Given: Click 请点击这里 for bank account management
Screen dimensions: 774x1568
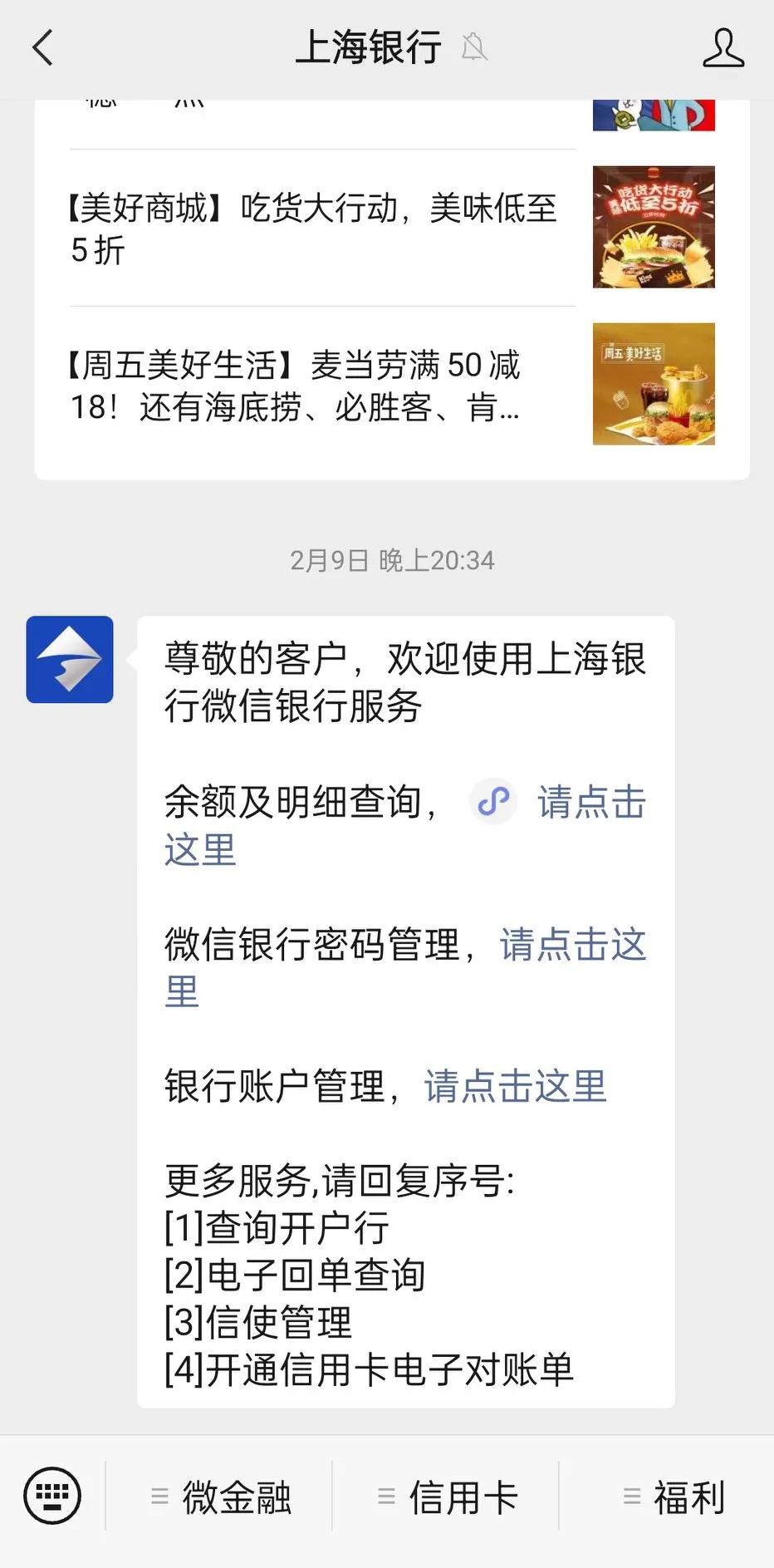Looking at the screenshot, I should (x=514, y=1086).
